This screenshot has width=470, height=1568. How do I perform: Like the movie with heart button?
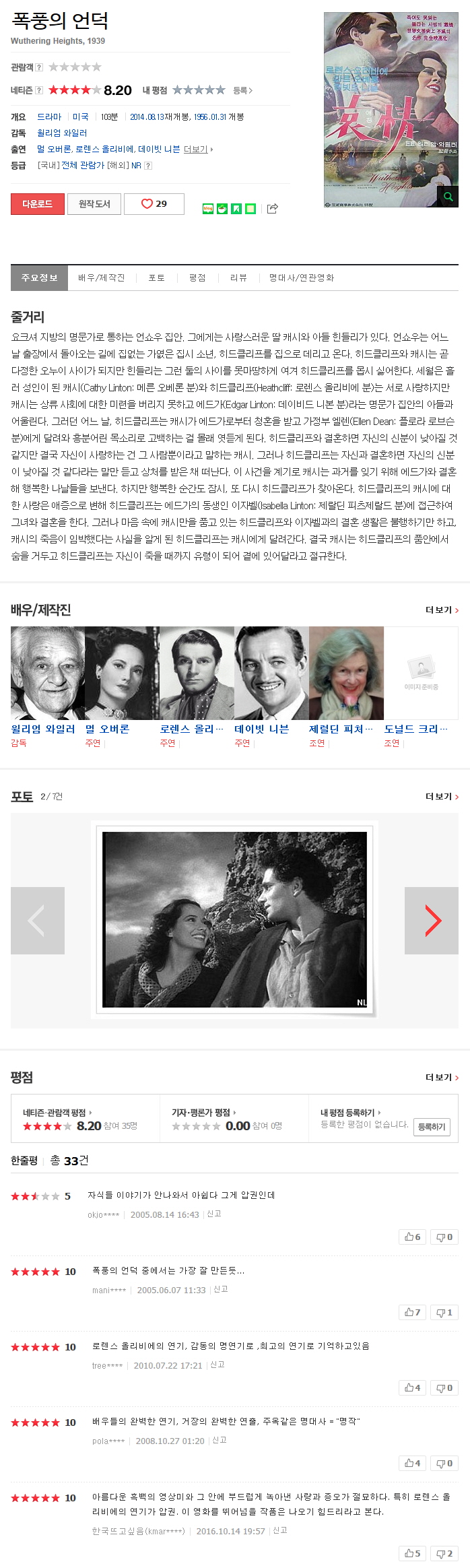pyautogui.click(x=154, y=204)
